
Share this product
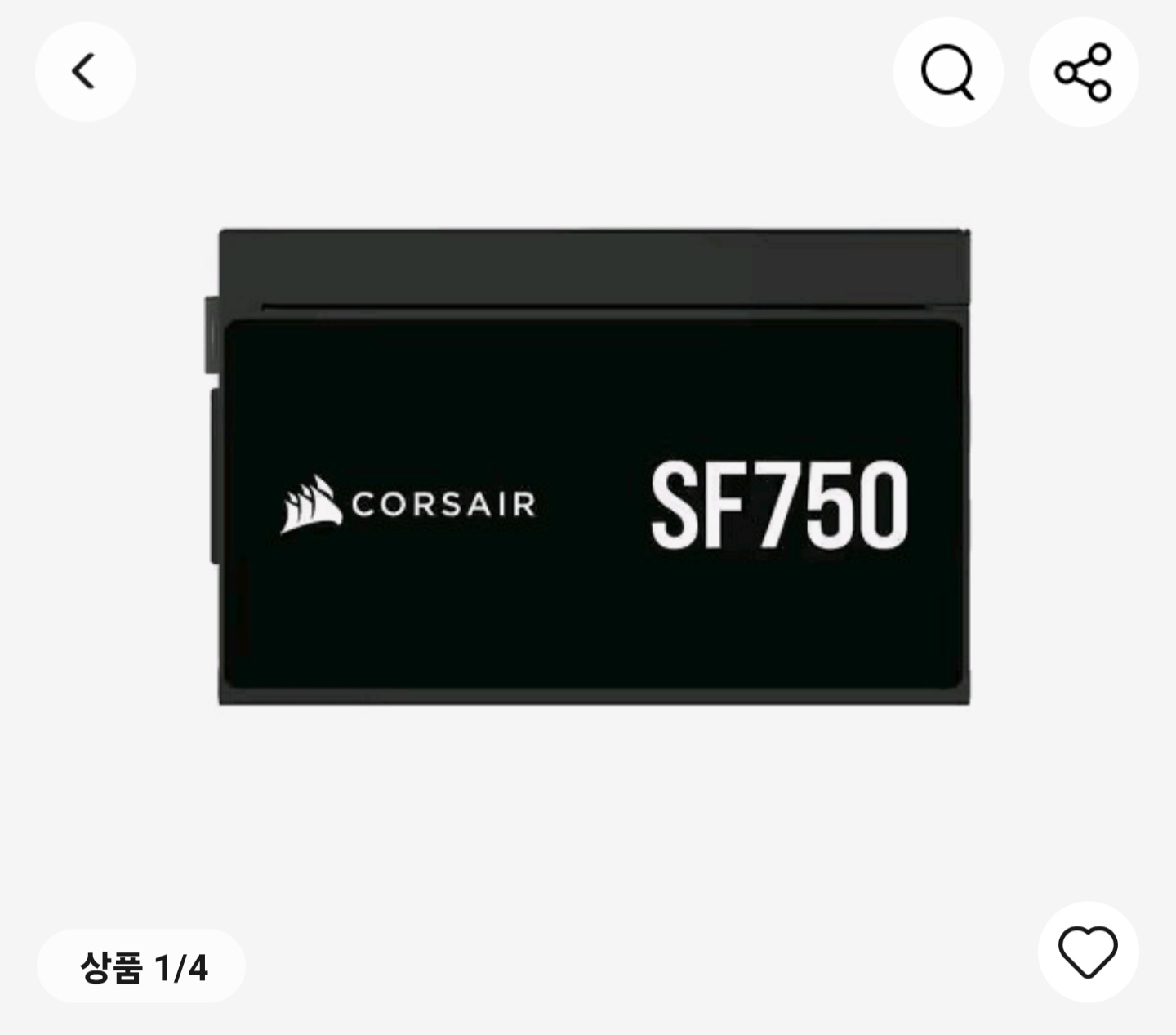coord(1083,72)
